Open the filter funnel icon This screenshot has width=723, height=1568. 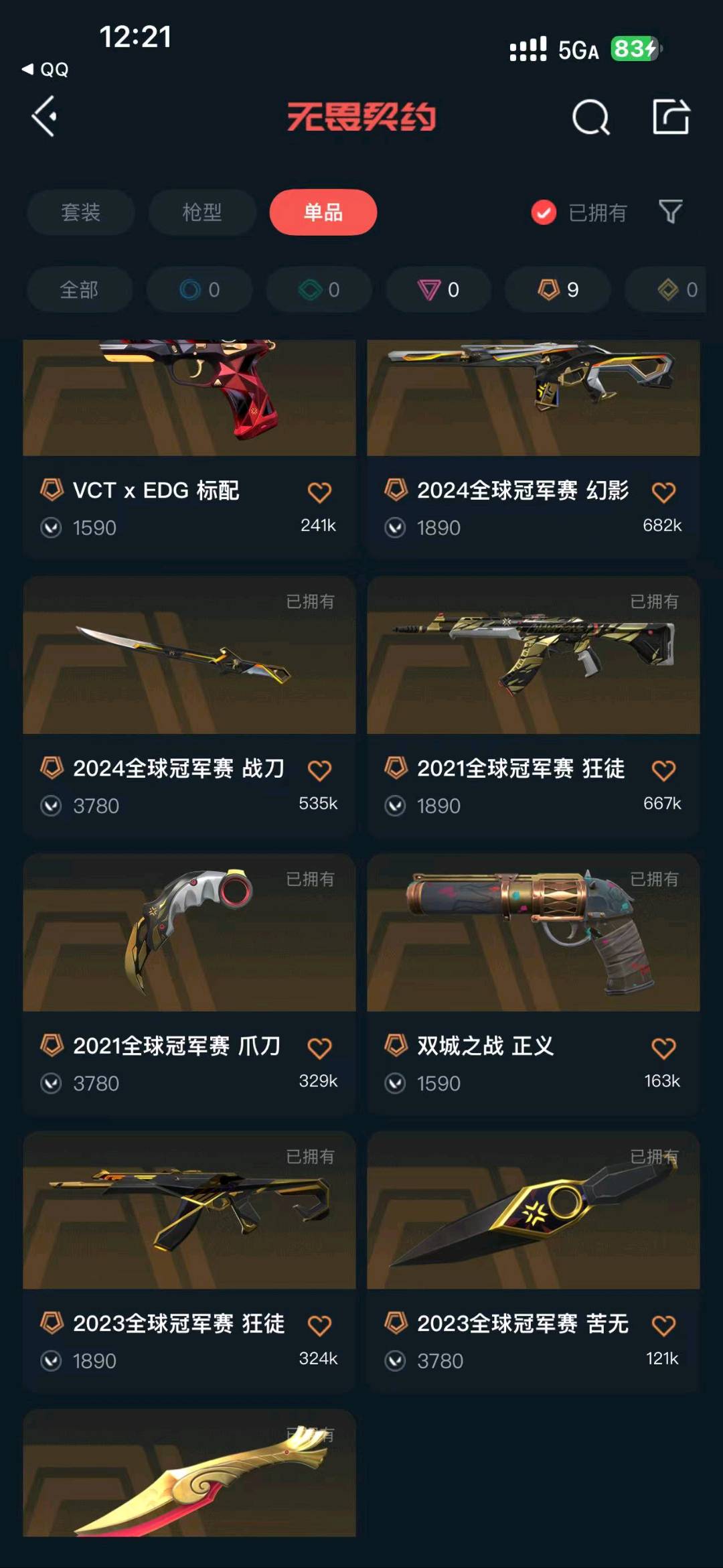670,212
